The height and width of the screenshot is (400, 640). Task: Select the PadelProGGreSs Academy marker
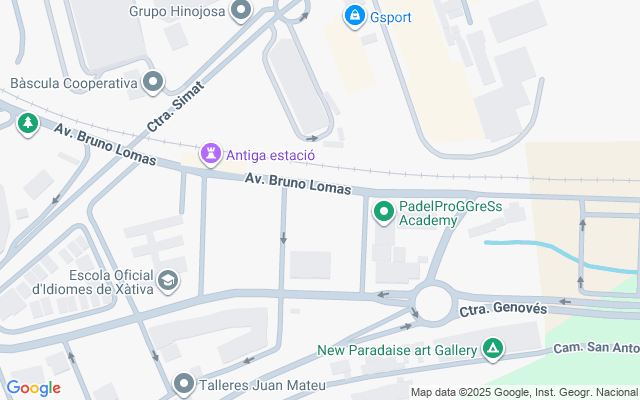[384, 211]
